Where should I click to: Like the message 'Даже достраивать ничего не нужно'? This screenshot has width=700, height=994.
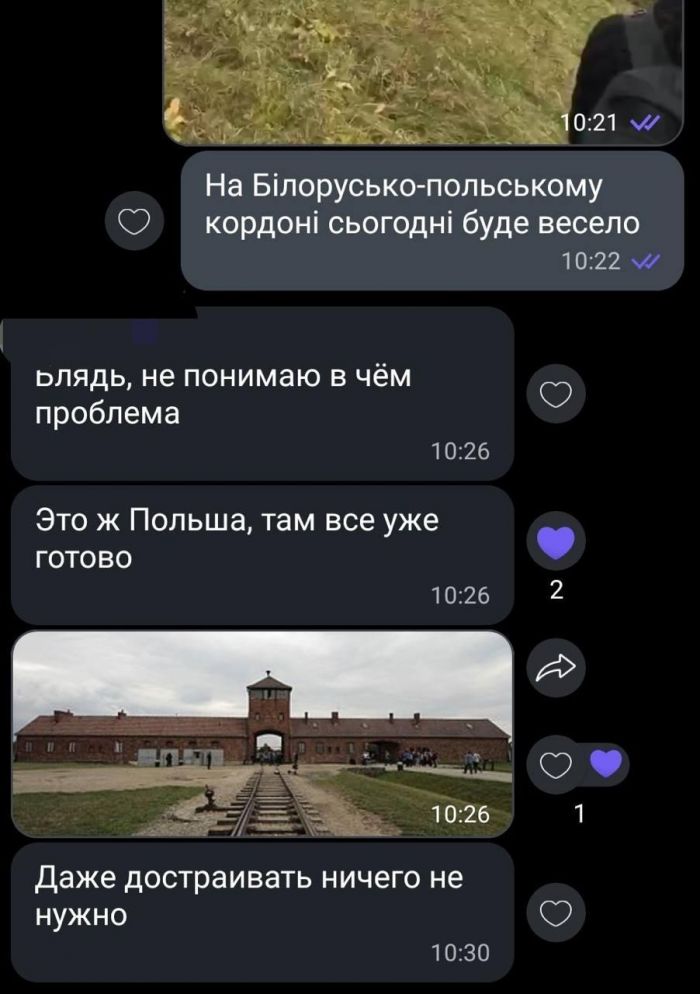pyautogui.click(x=556, y=912)
